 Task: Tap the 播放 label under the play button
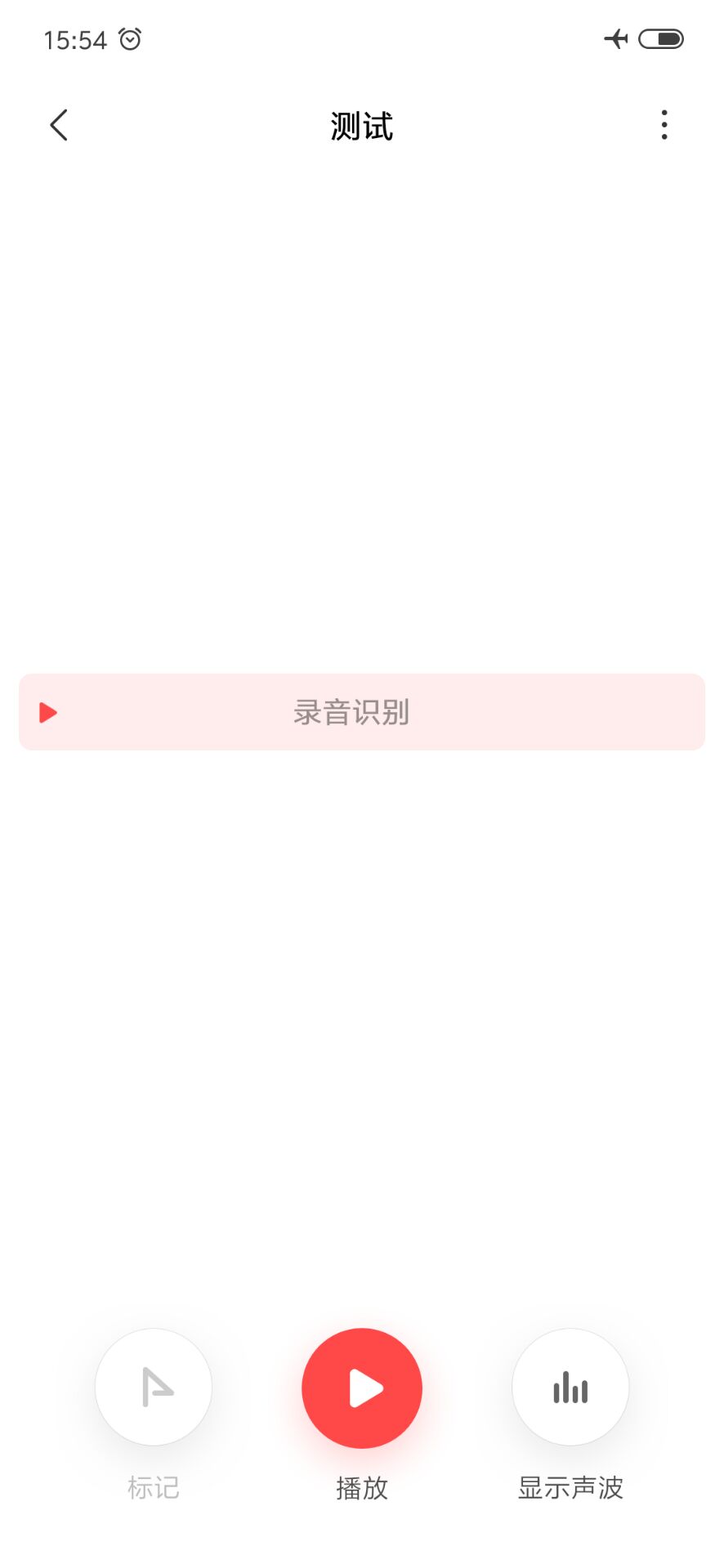362,1487
